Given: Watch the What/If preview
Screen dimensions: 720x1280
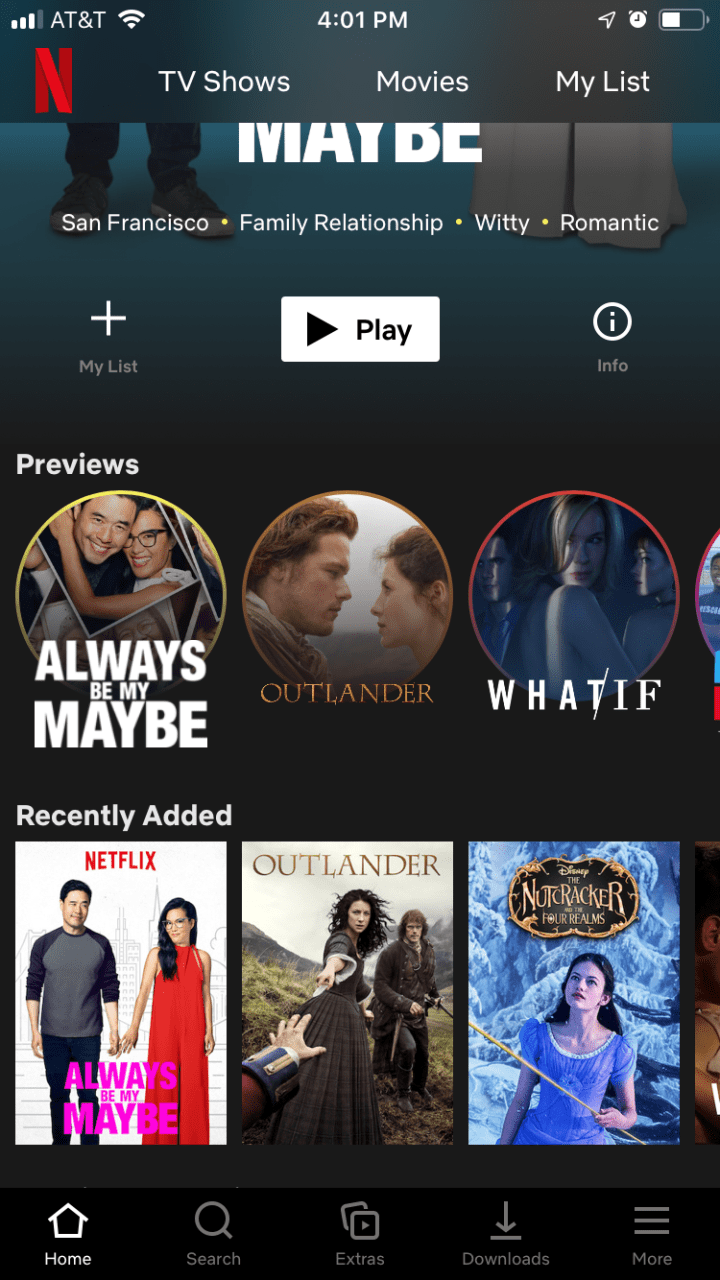Looking at the screenshot, I should pyautogui.click(x=574, y=597).
